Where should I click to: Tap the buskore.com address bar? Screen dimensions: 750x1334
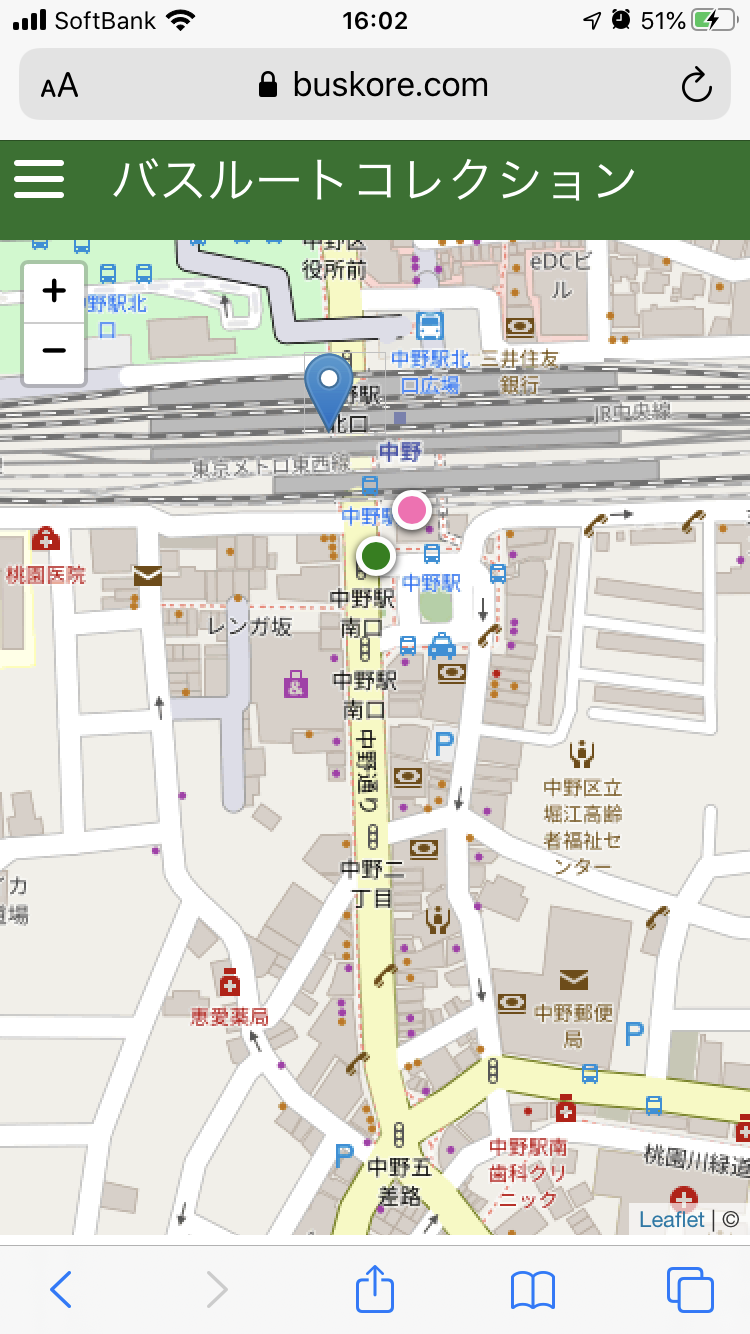(x=375, y=85)
